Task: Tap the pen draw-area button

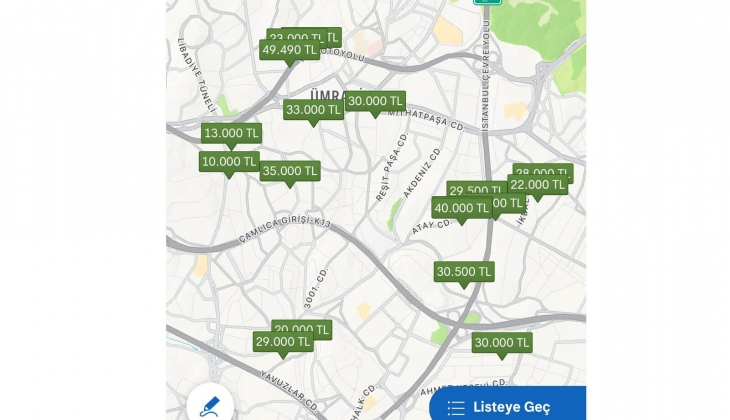Action: tap(210, 405)
